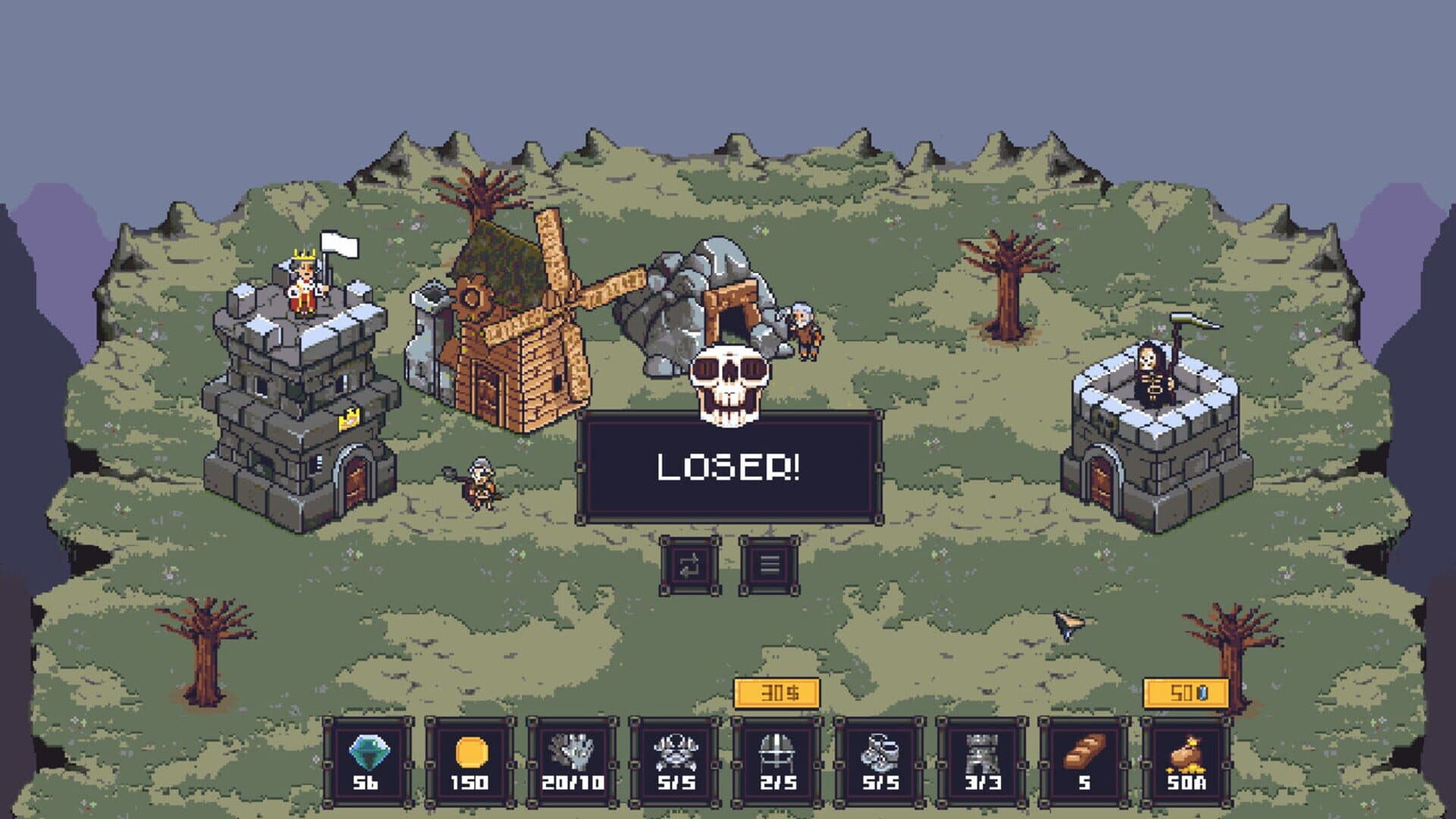Select the helmet unit slot showing 2/5
The height and width of the screenshot is (819, 1456).
coord(777,762)
